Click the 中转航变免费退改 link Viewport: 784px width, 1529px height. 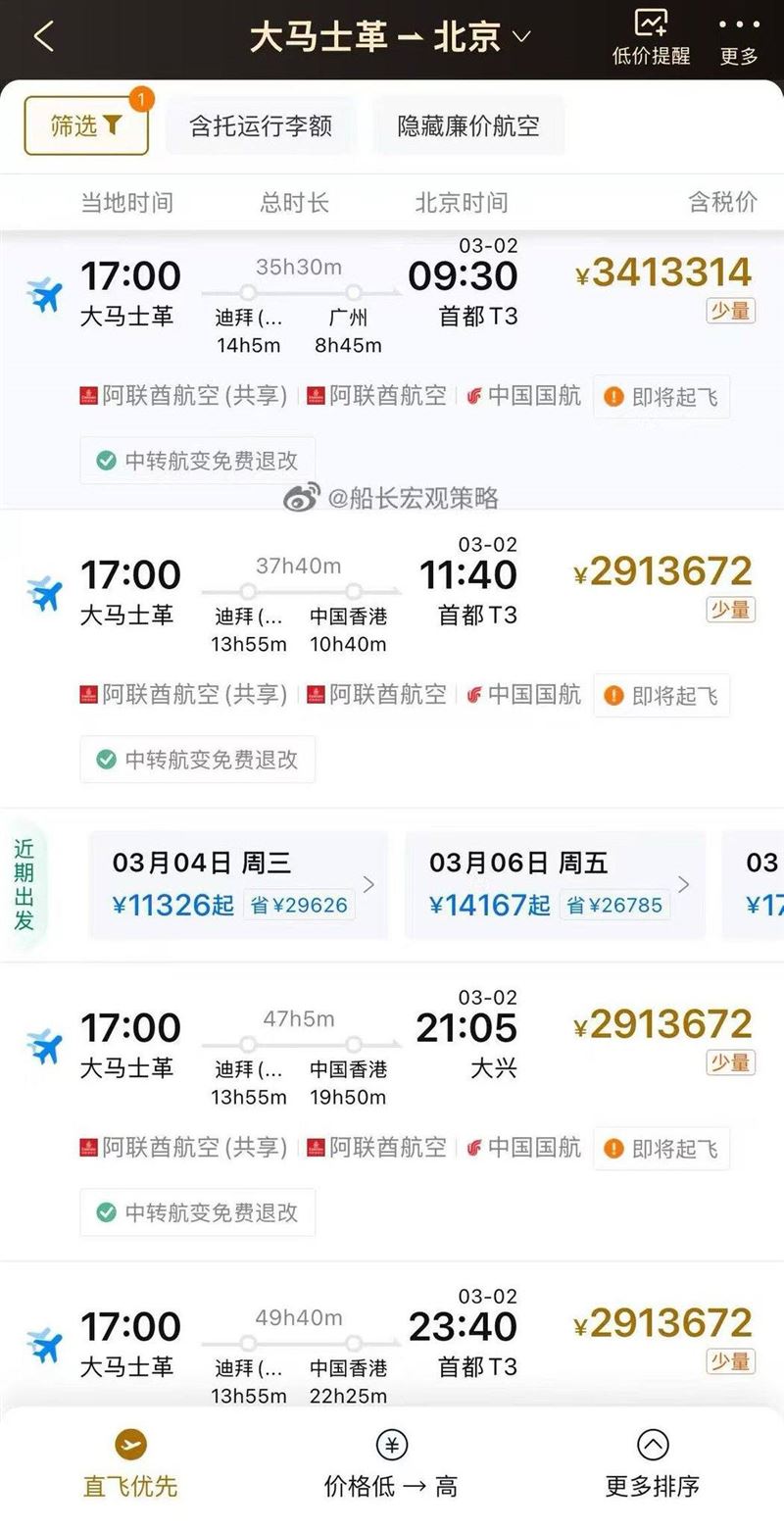[196, 461]
